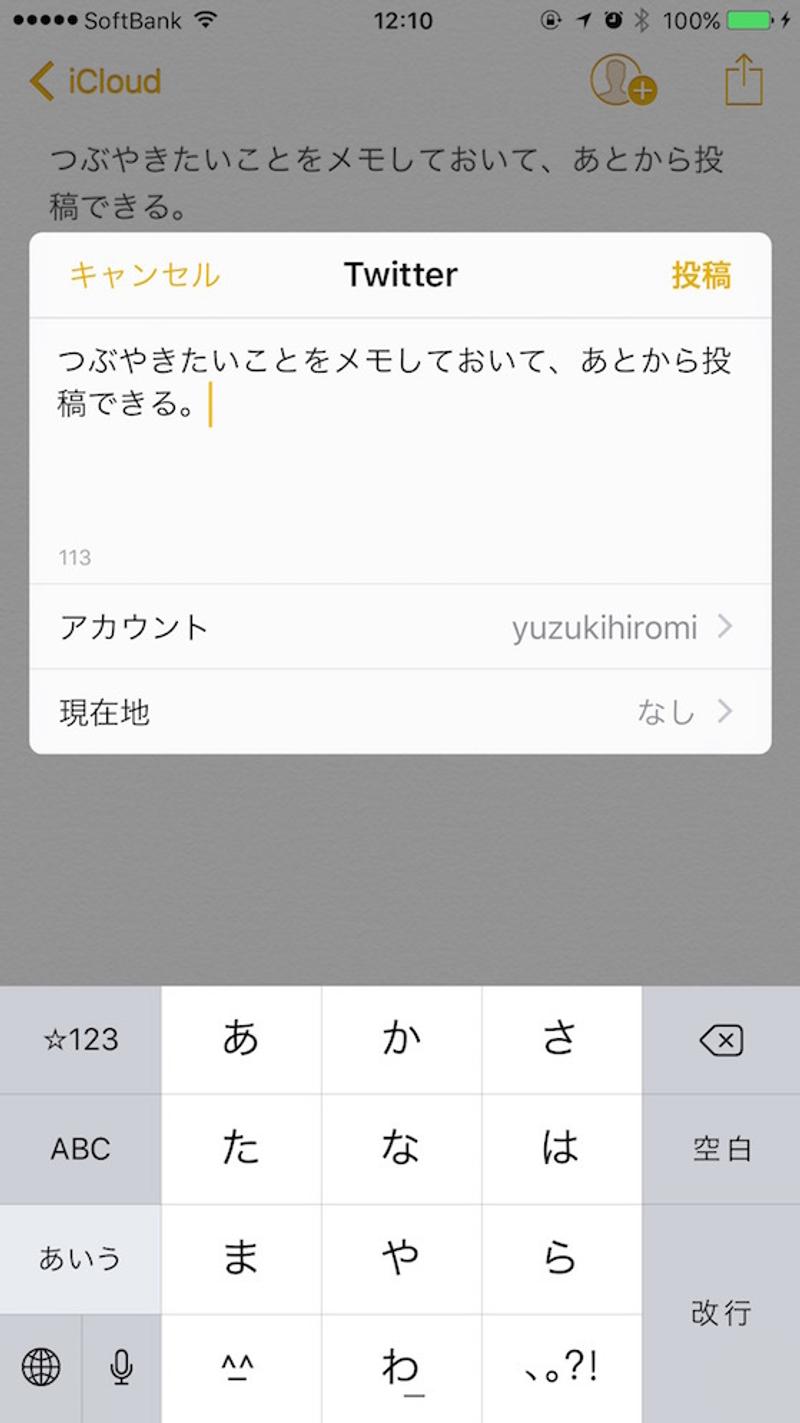Switch keyboard to ABC layout

tap(80, 1149)
